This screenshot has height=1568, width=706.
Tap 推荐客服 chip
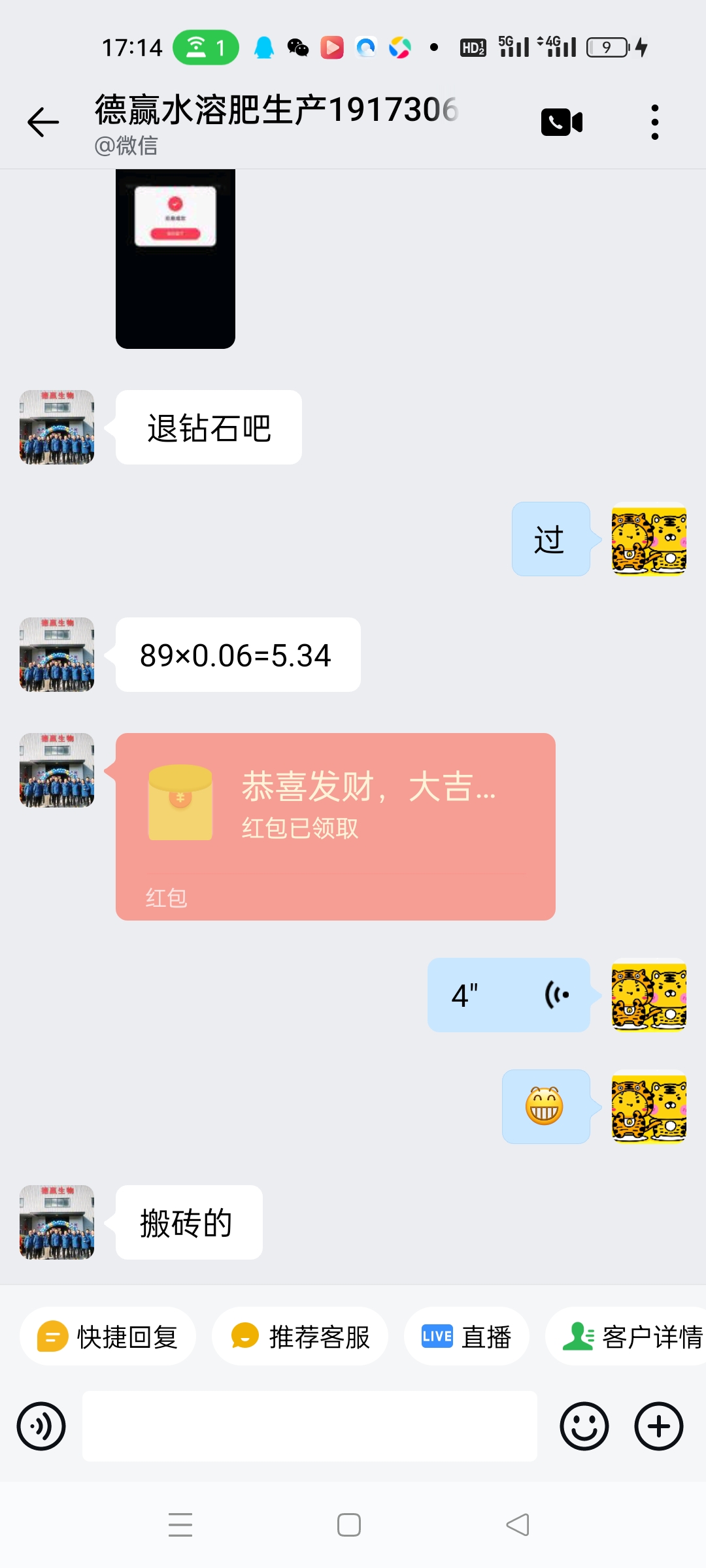[x=300, y=1337]
